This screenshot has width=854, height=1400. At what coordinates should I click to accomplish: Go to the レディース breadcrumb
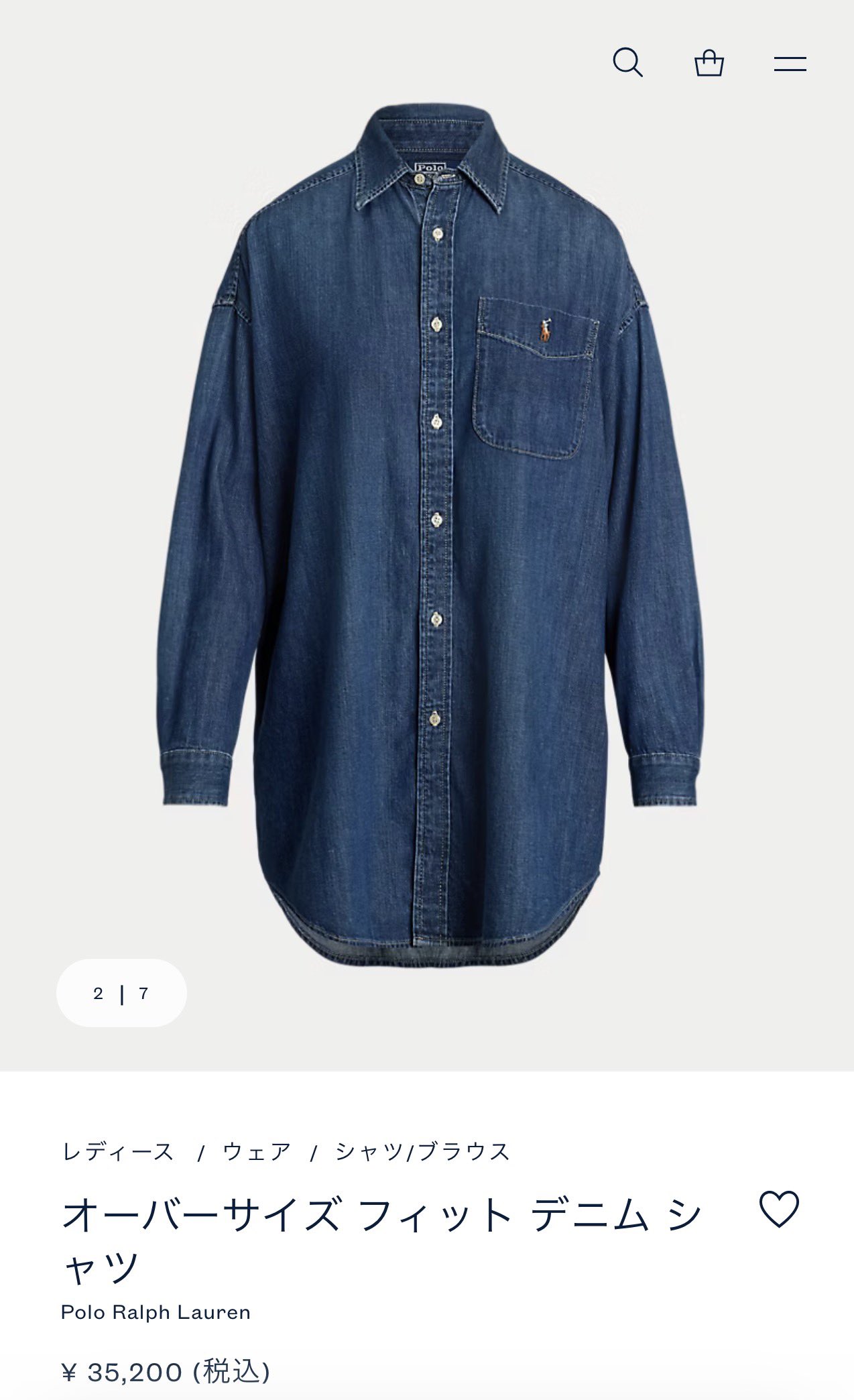[118, 1152]
